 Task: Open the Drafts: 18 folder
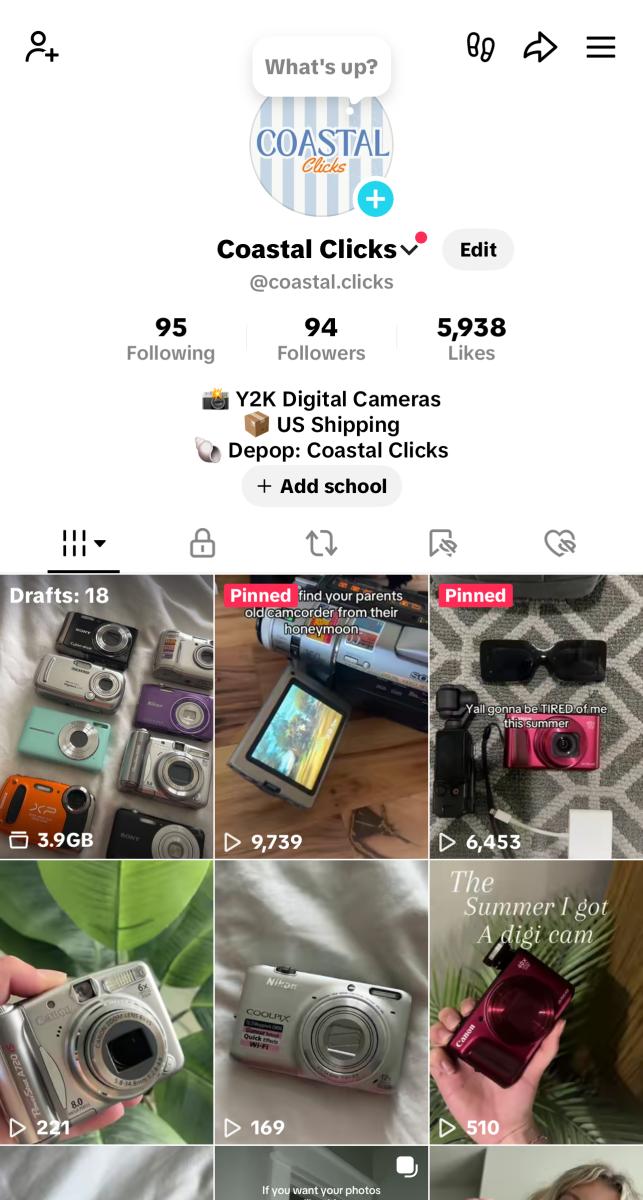point(106,716)
